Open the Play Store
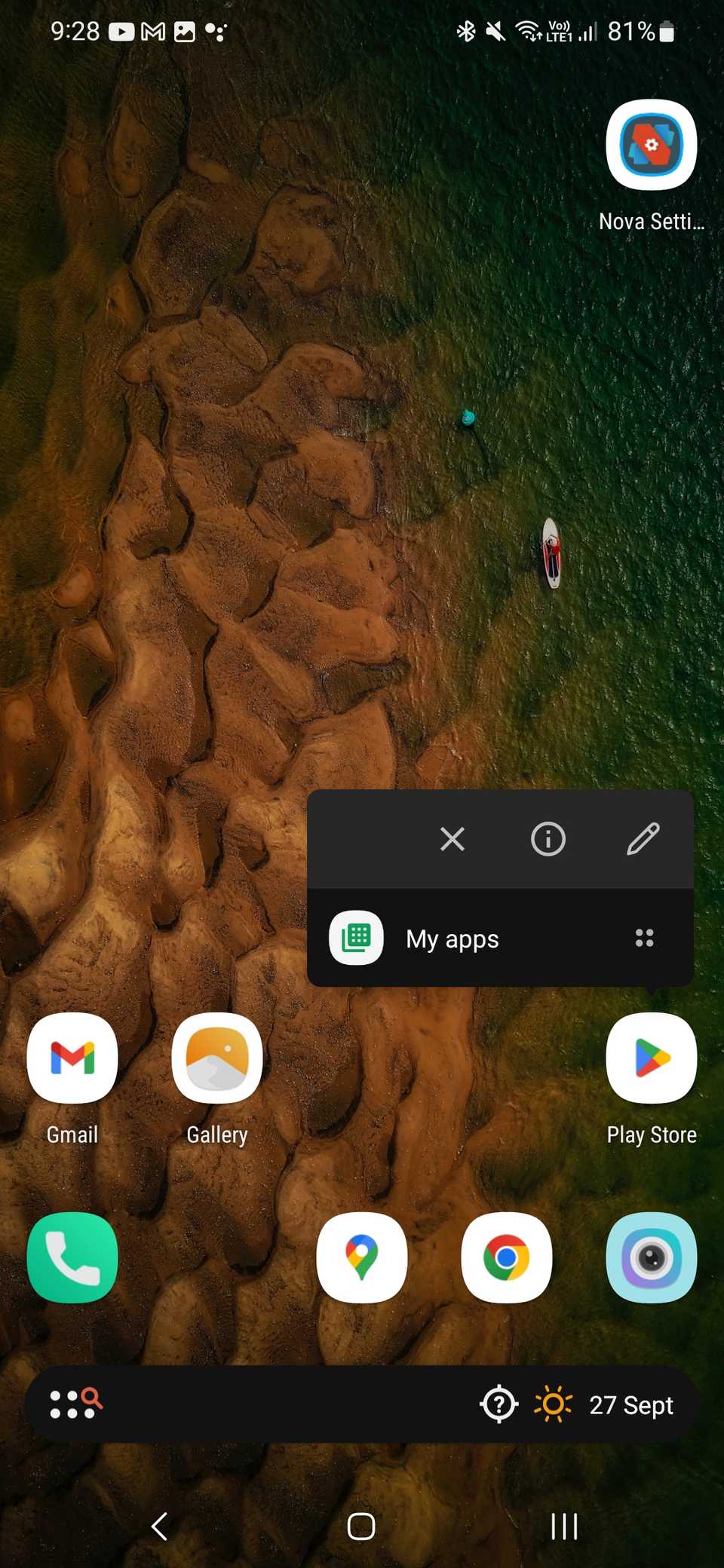This screenshot has width=724, height=1568. 651,1058
